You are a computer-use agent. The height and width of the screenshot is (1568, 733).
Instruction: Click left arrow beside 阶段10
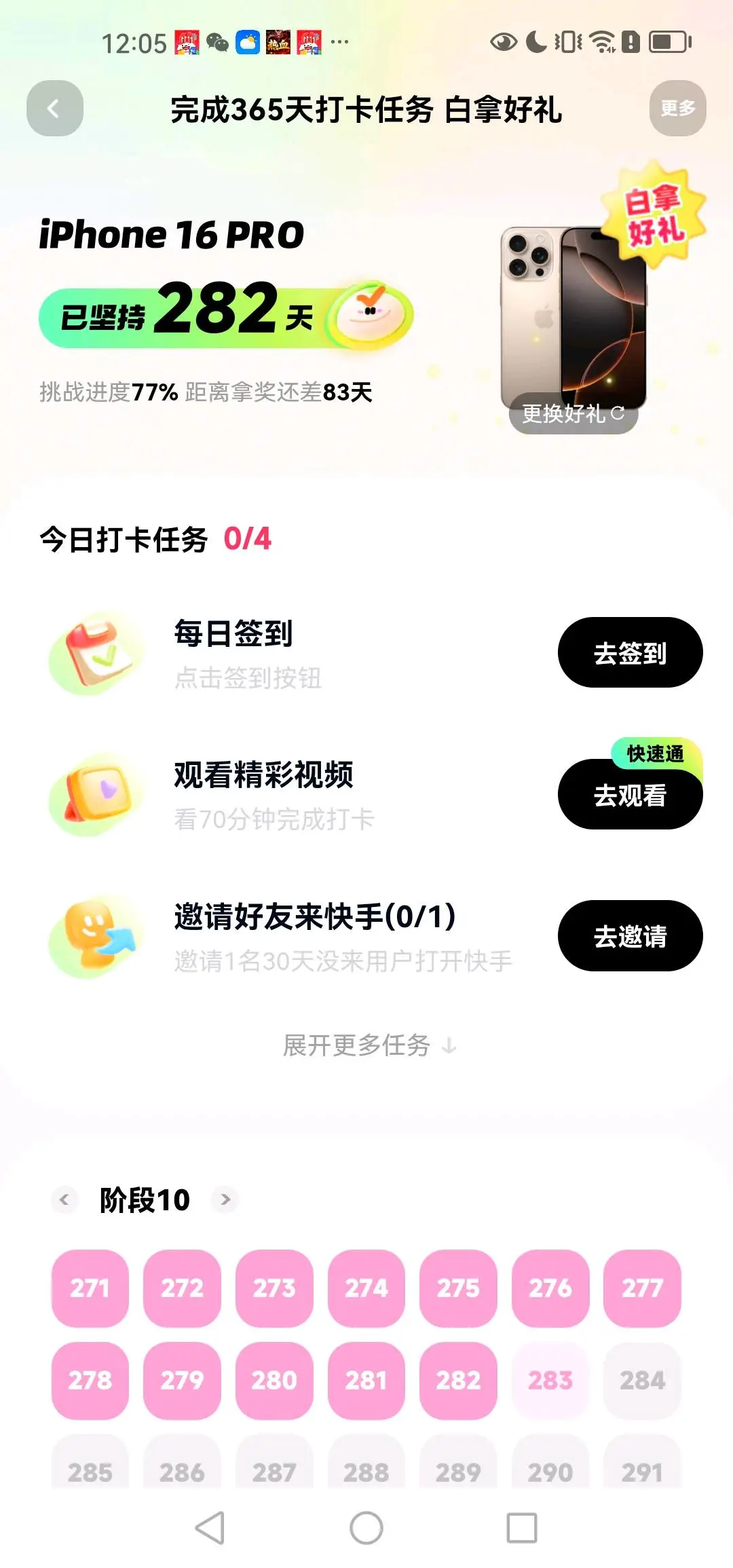click(64, 1200)
